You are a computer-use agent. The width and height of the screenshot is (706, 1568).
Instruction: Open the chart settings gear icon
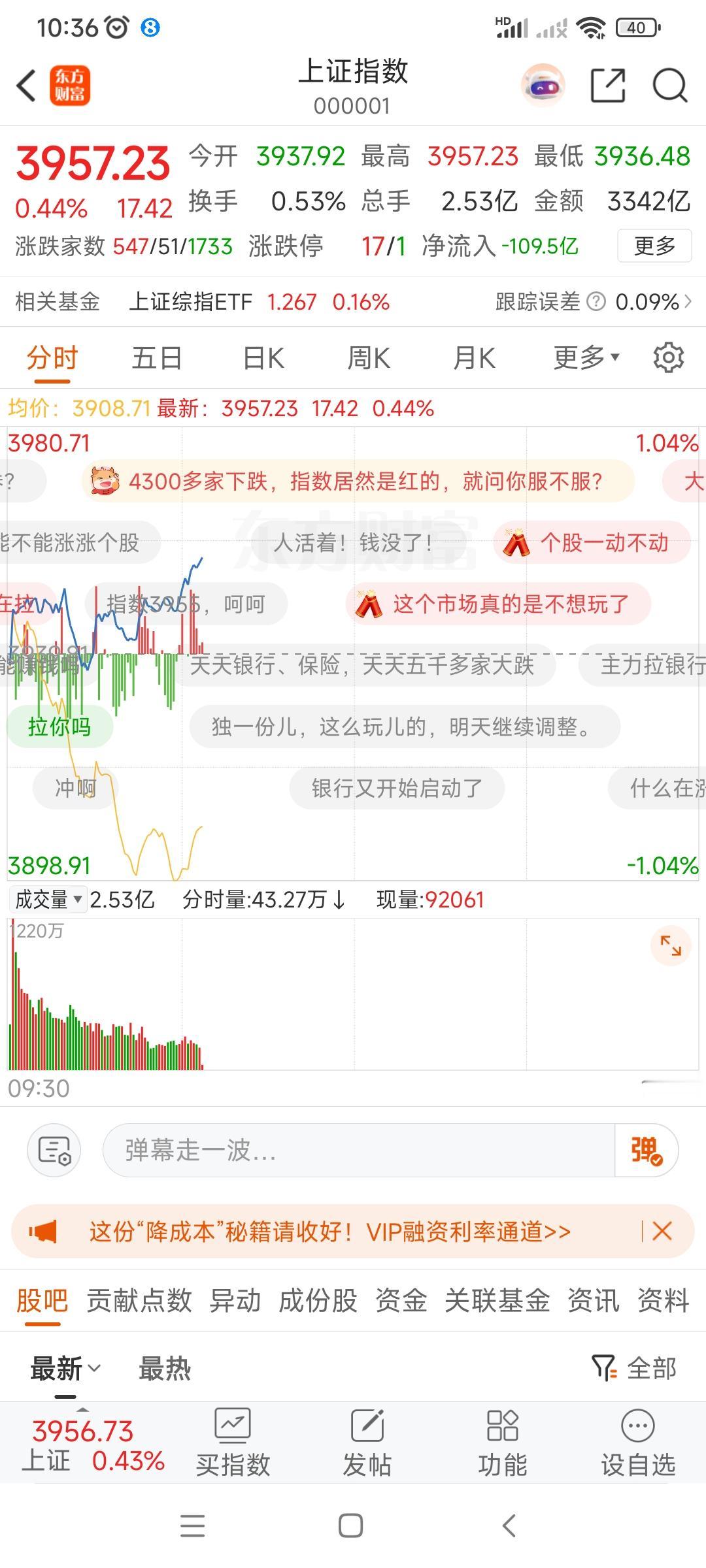pyautogui.click(x=668, y=357)
